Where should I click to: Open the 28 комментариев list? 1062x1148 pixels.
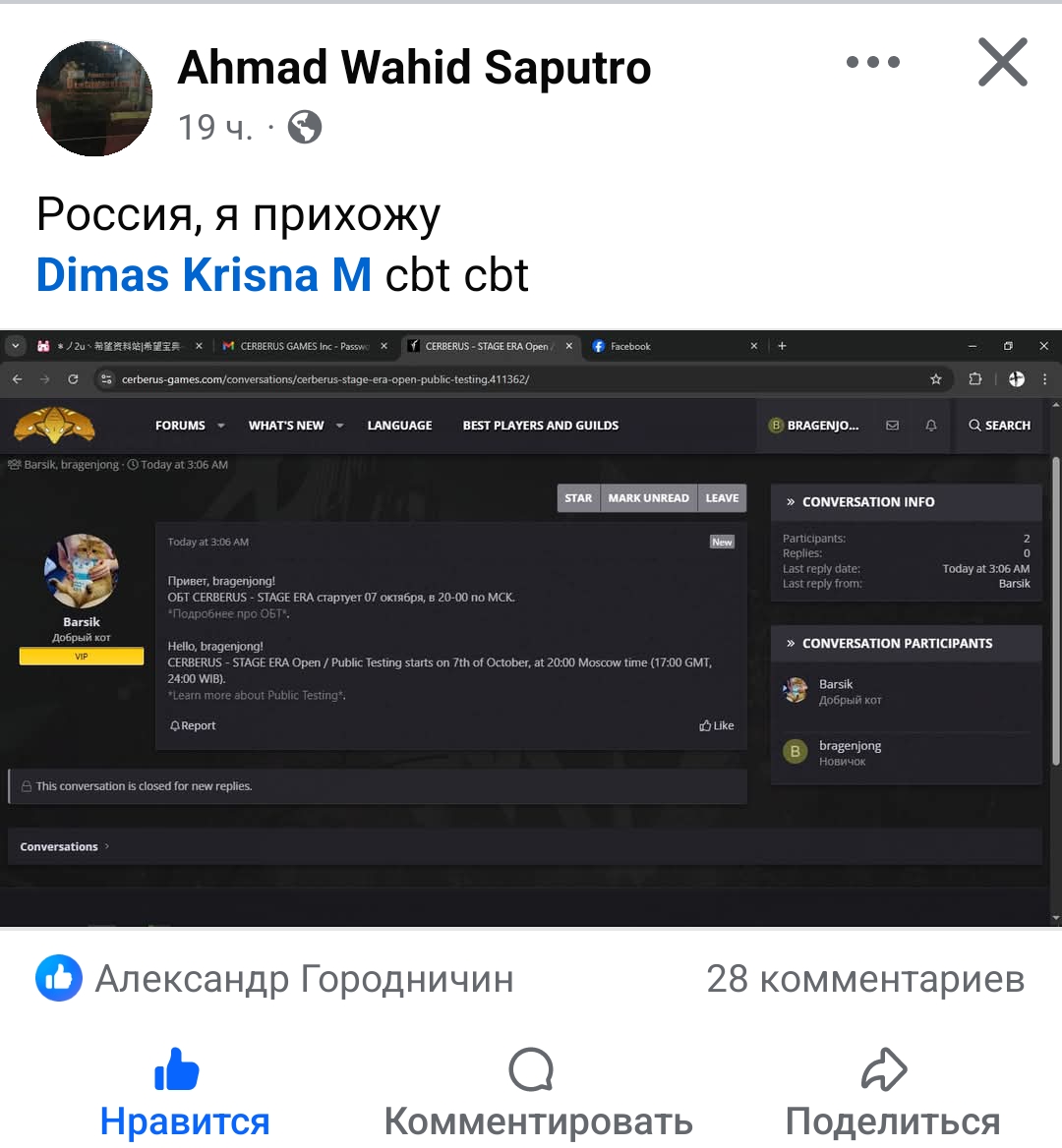[x=864, y=979]
